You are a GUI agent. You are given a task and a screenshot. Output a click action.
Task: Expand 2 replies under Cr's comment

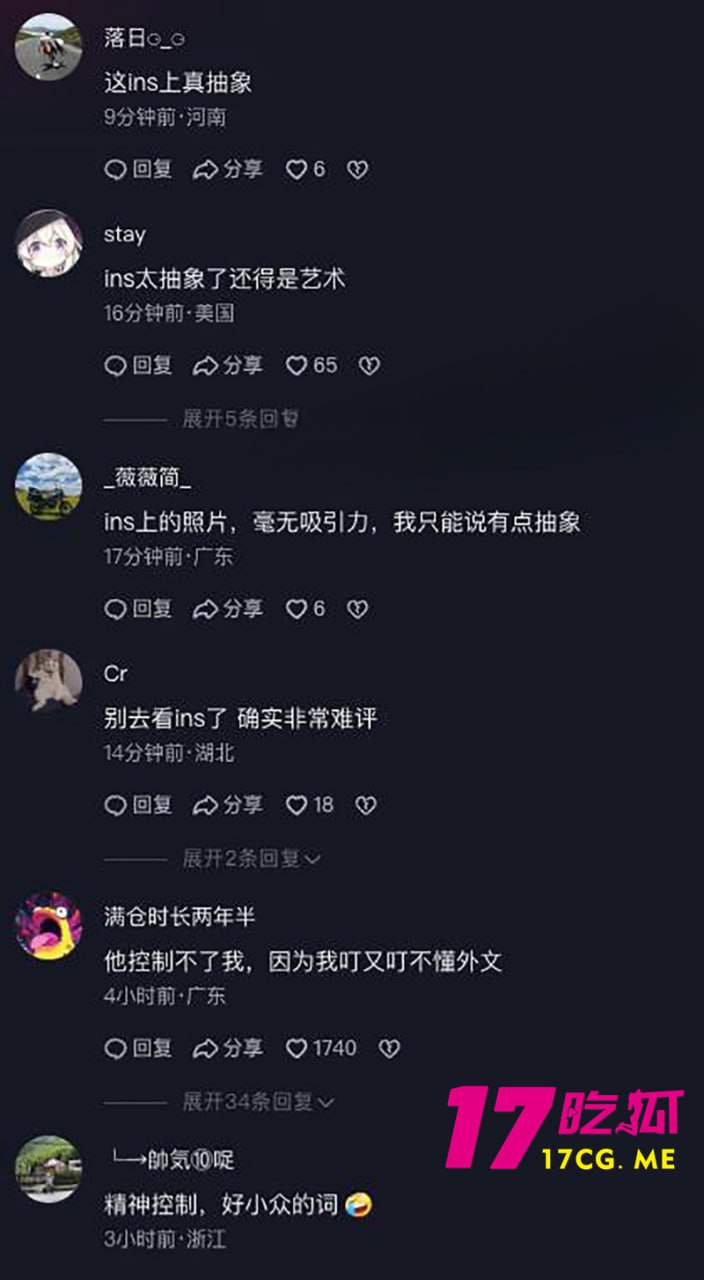pos(250,858)
